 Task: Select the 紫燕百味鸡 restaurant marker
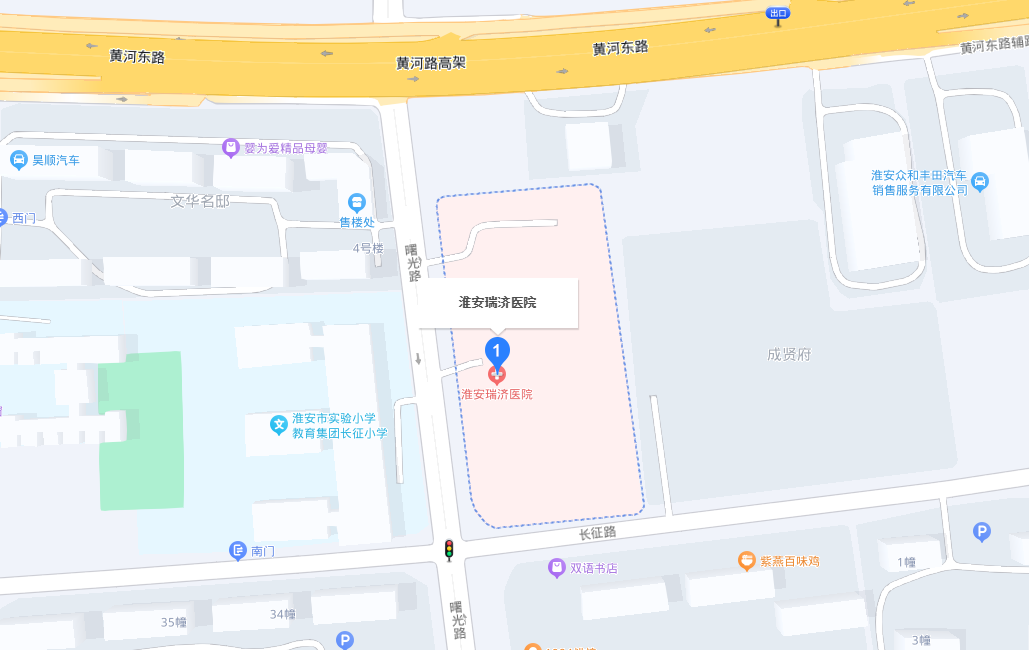(x=746, y=561)
